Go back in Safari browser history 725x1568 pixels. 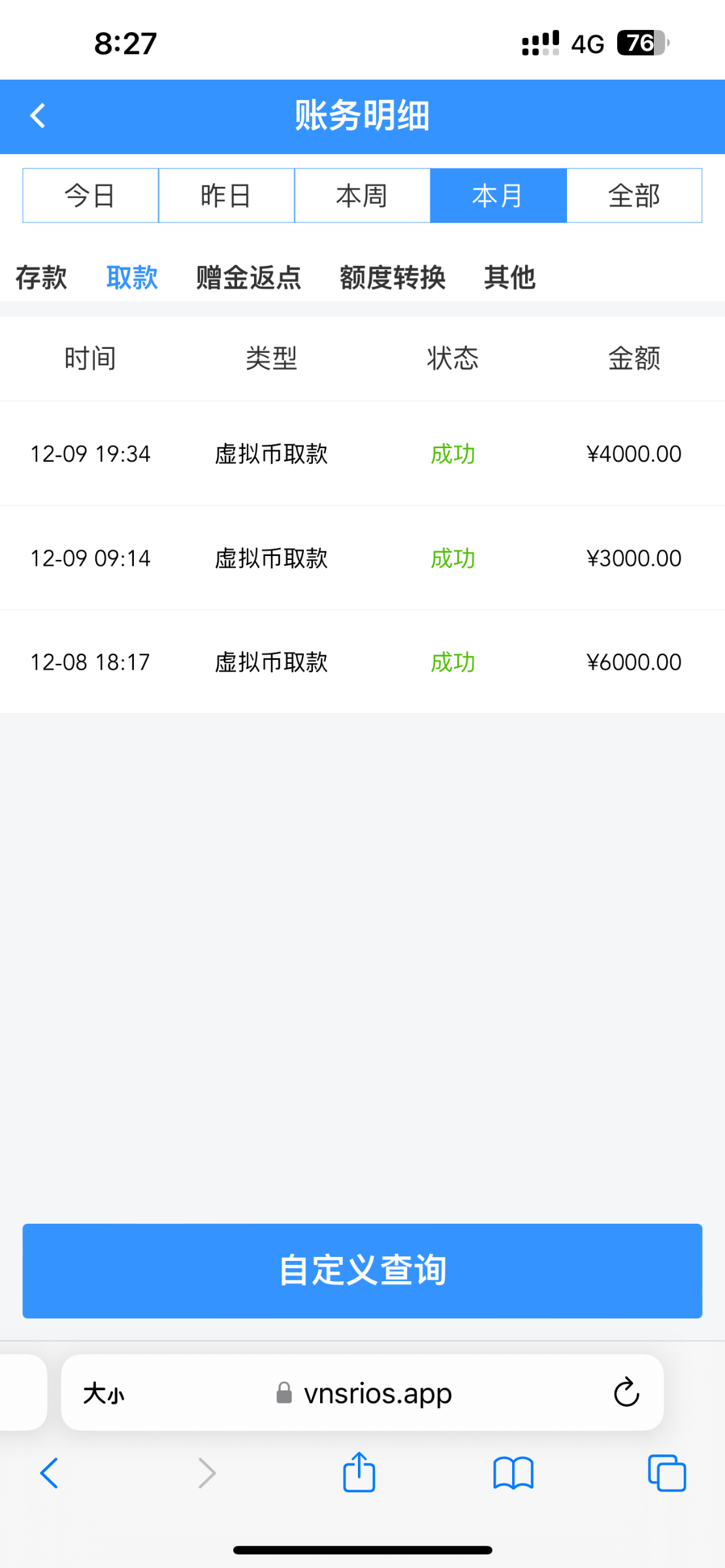[x=49, y=1473]
